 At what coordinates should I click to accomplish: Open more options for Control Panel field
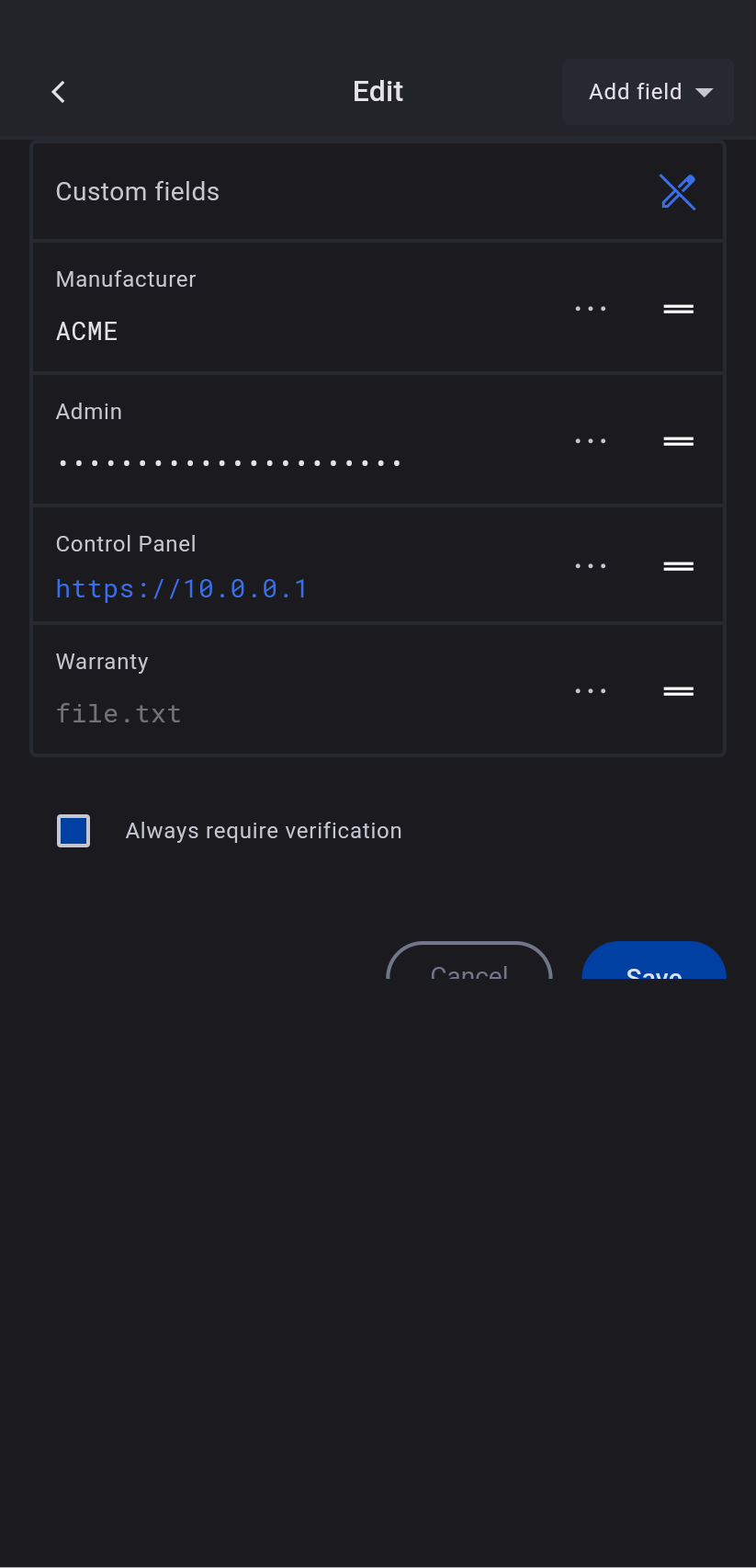pyautogui.click(x=591, y=566)
